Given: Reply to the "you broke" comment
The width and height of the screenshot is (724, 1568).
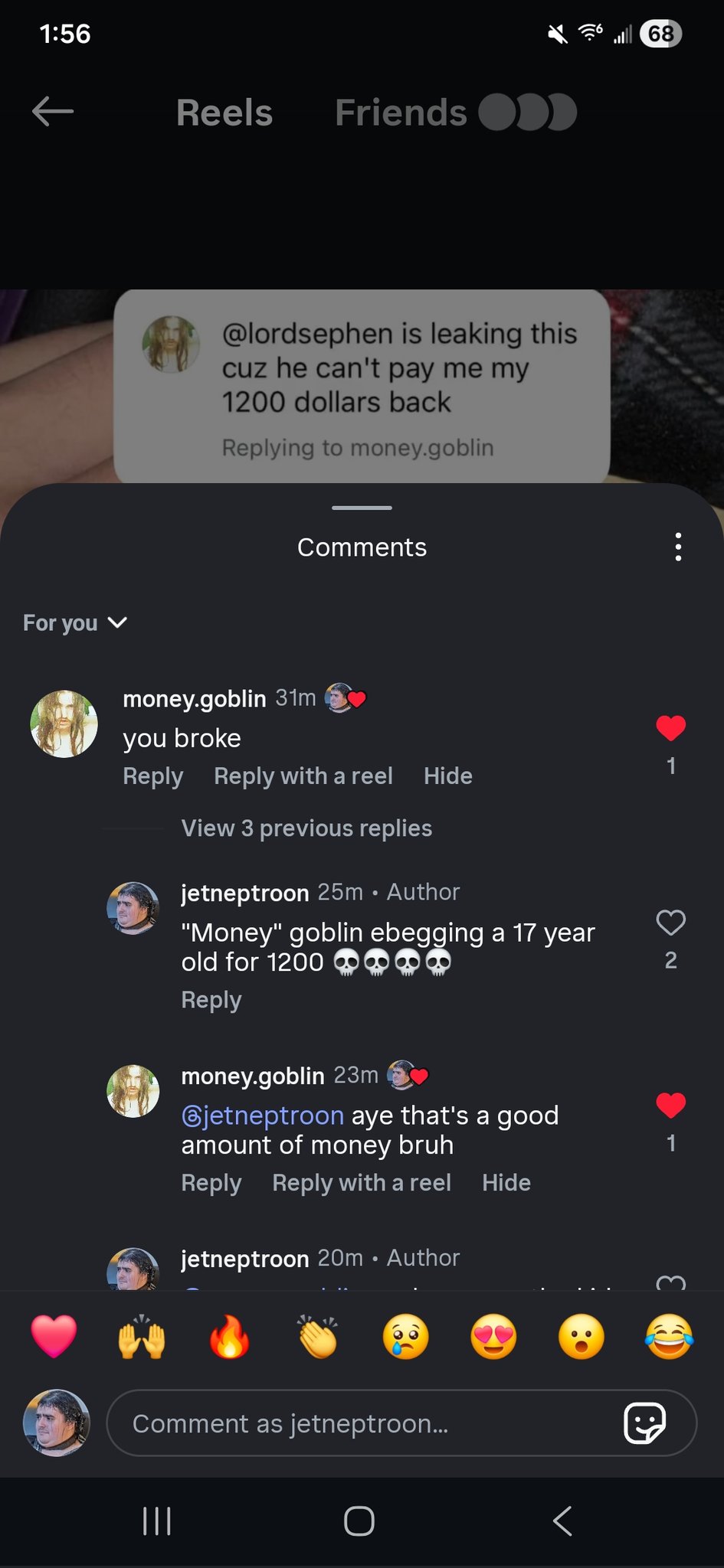Looking at the screenshot, I should tap(152, 776).
